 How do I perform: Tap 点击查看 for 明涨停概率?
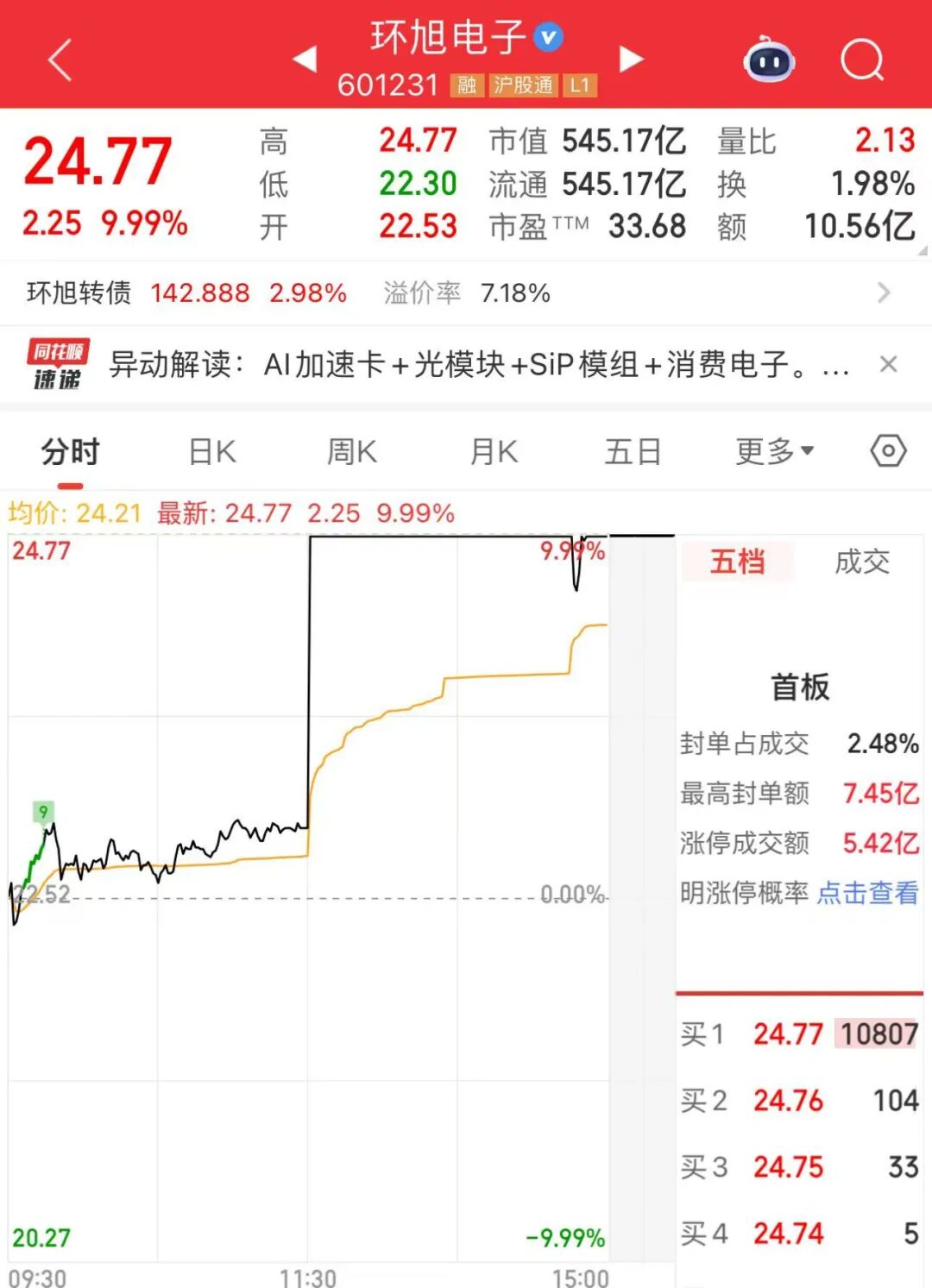point(867,893)
